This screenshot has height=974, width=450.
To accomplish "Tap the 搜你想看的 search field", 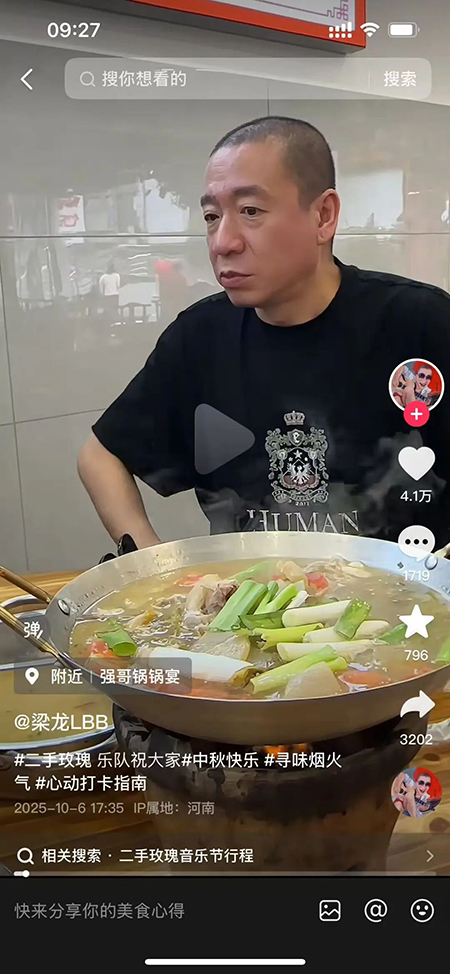I will (218, 79).
